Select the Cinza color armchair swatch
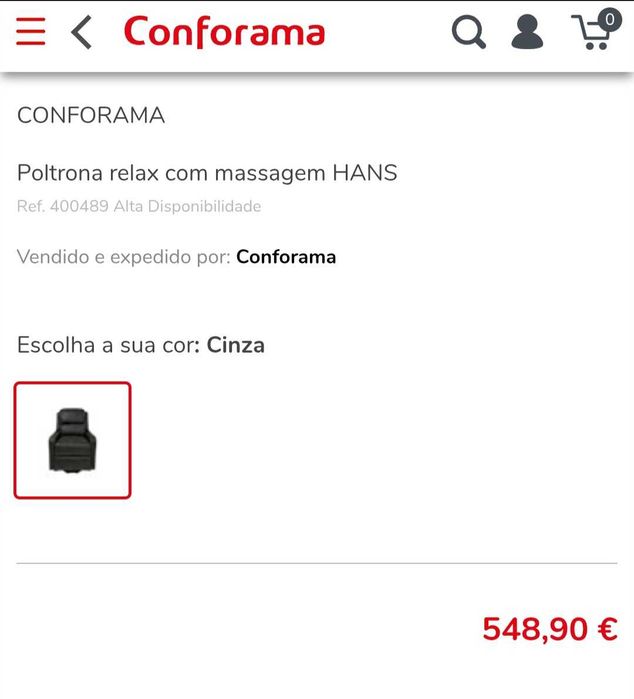Image resolution: width=634 pixels, height=699 pixels. tap(72, 440)
